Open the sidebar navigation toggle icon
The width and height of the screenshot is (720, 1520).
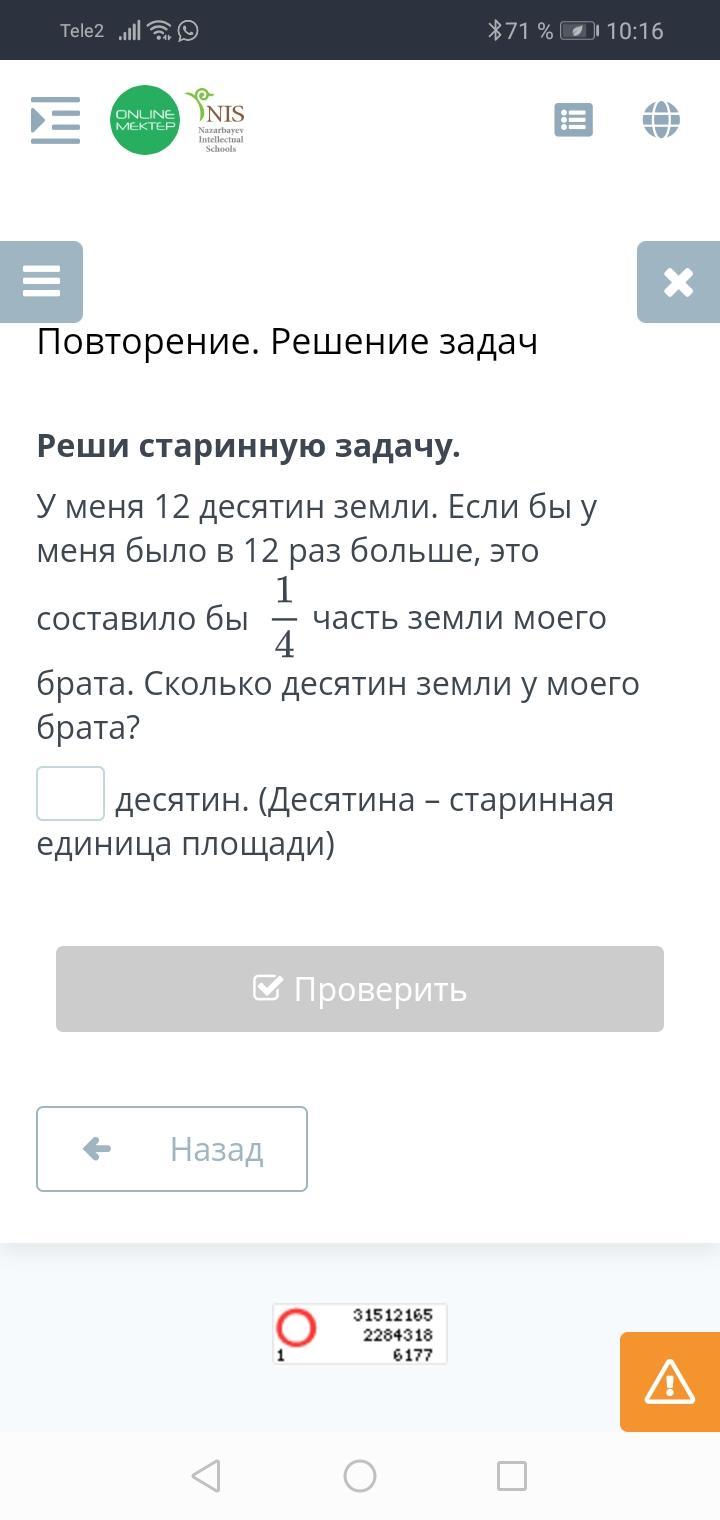point(56,120)
